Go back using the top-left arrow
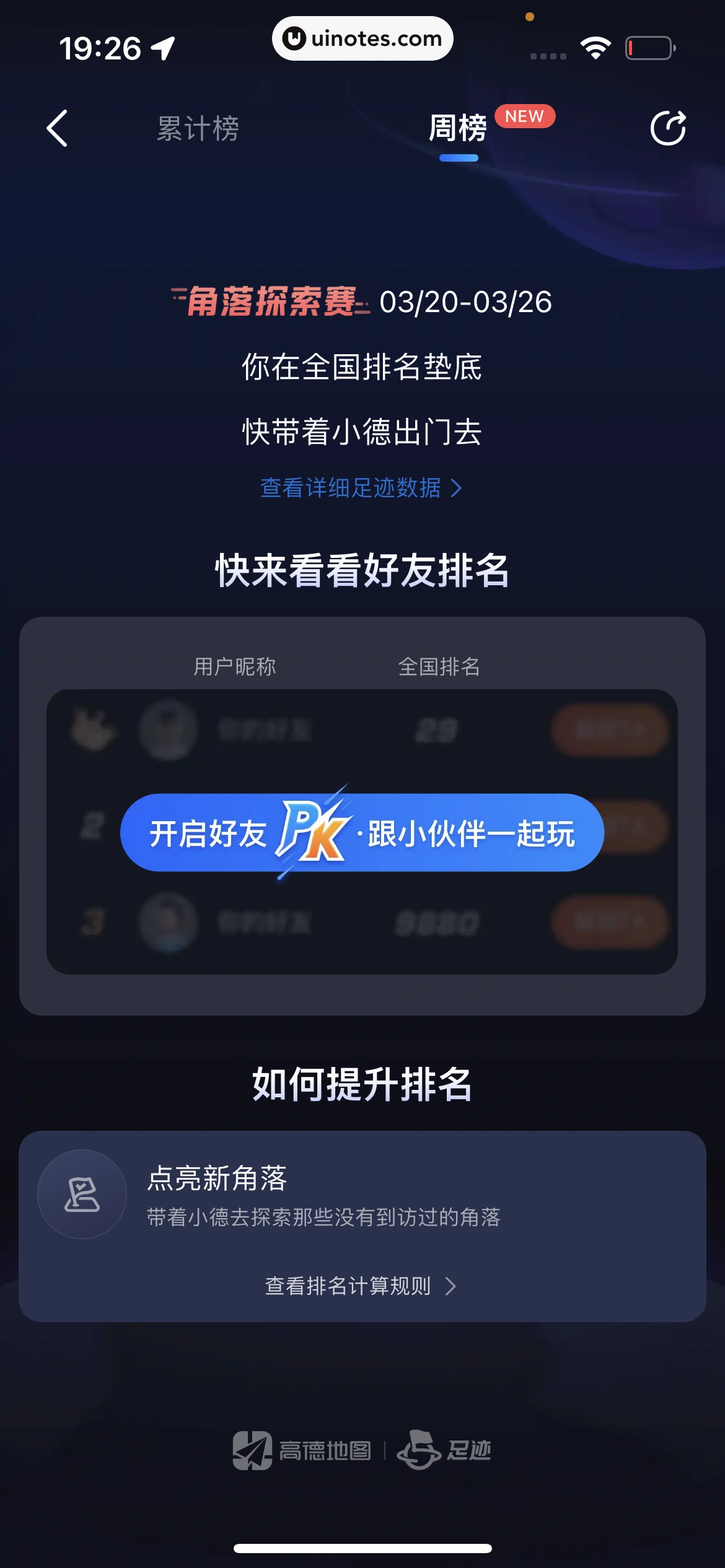The height and width of the screenshot is (1568, 725). [x=57, y=129]
